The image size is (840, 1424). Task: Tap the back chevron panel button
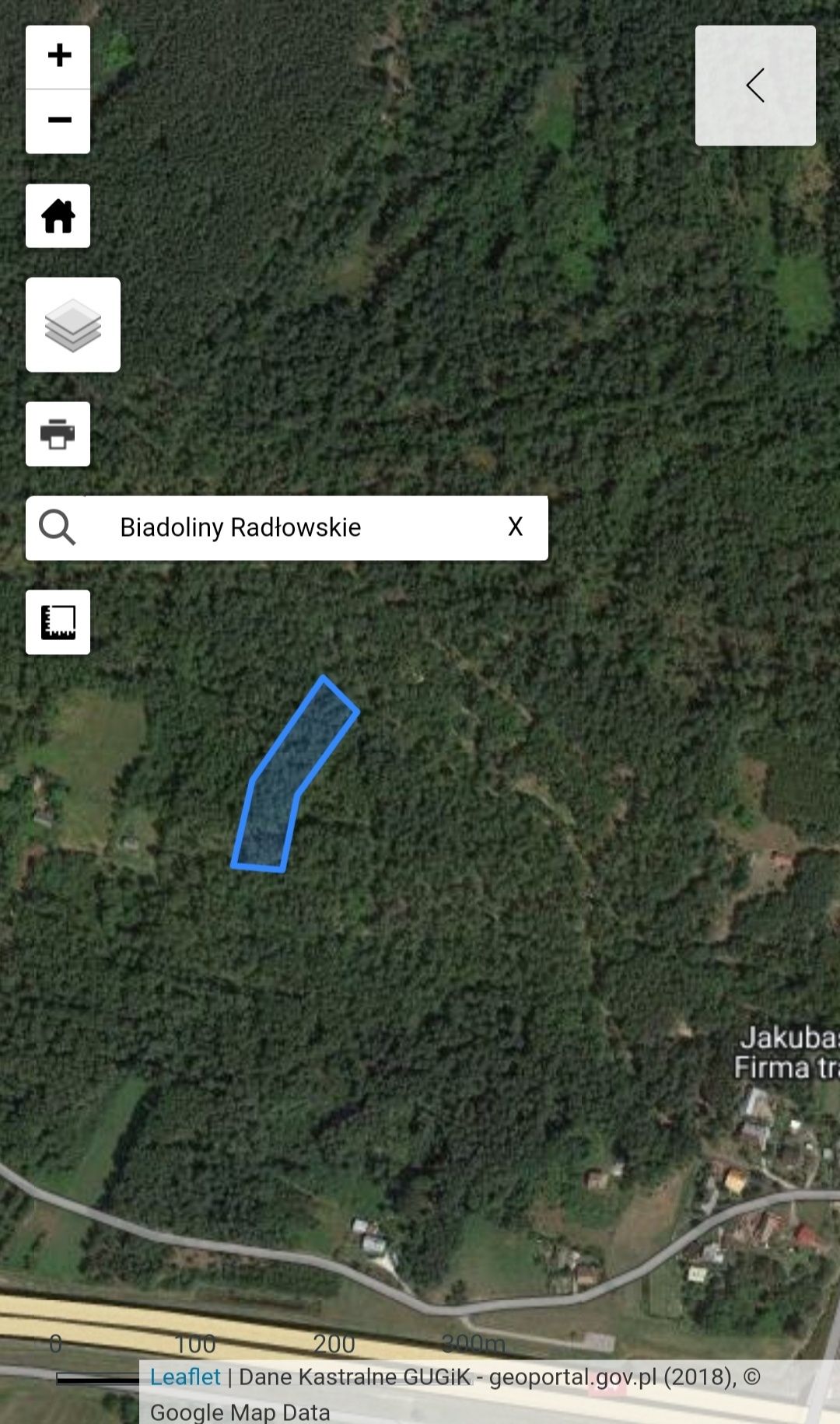755,86
